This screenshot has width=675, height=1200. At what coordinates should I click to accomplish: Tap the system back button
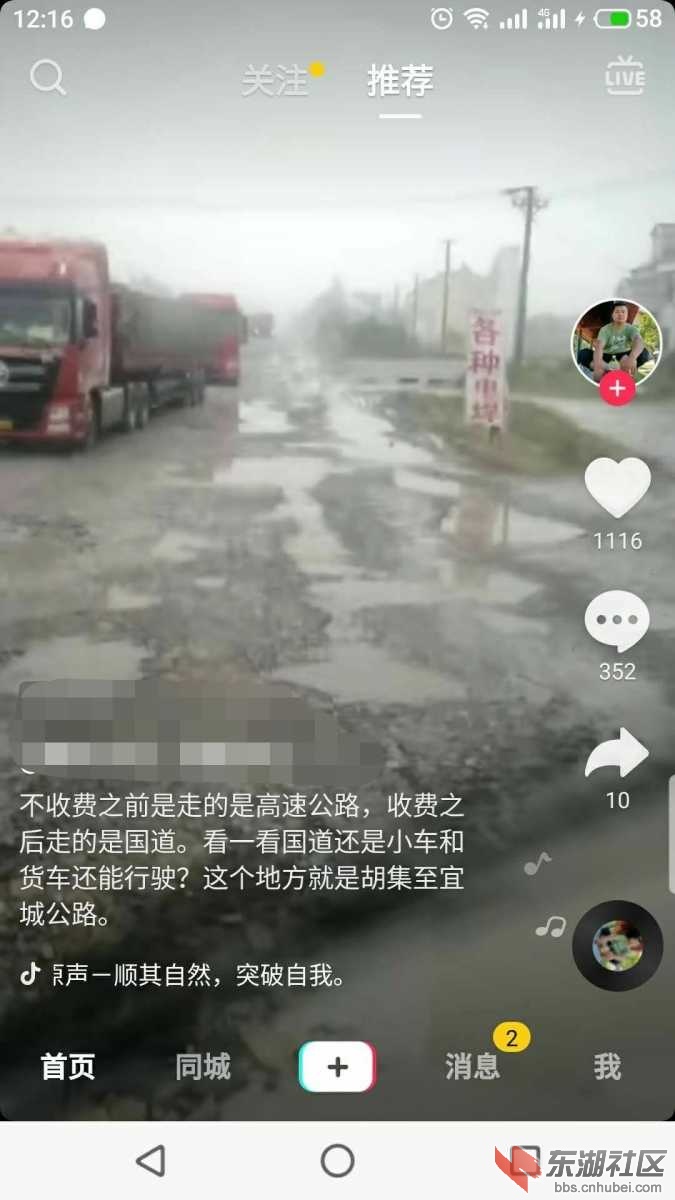coord(150,1161)
